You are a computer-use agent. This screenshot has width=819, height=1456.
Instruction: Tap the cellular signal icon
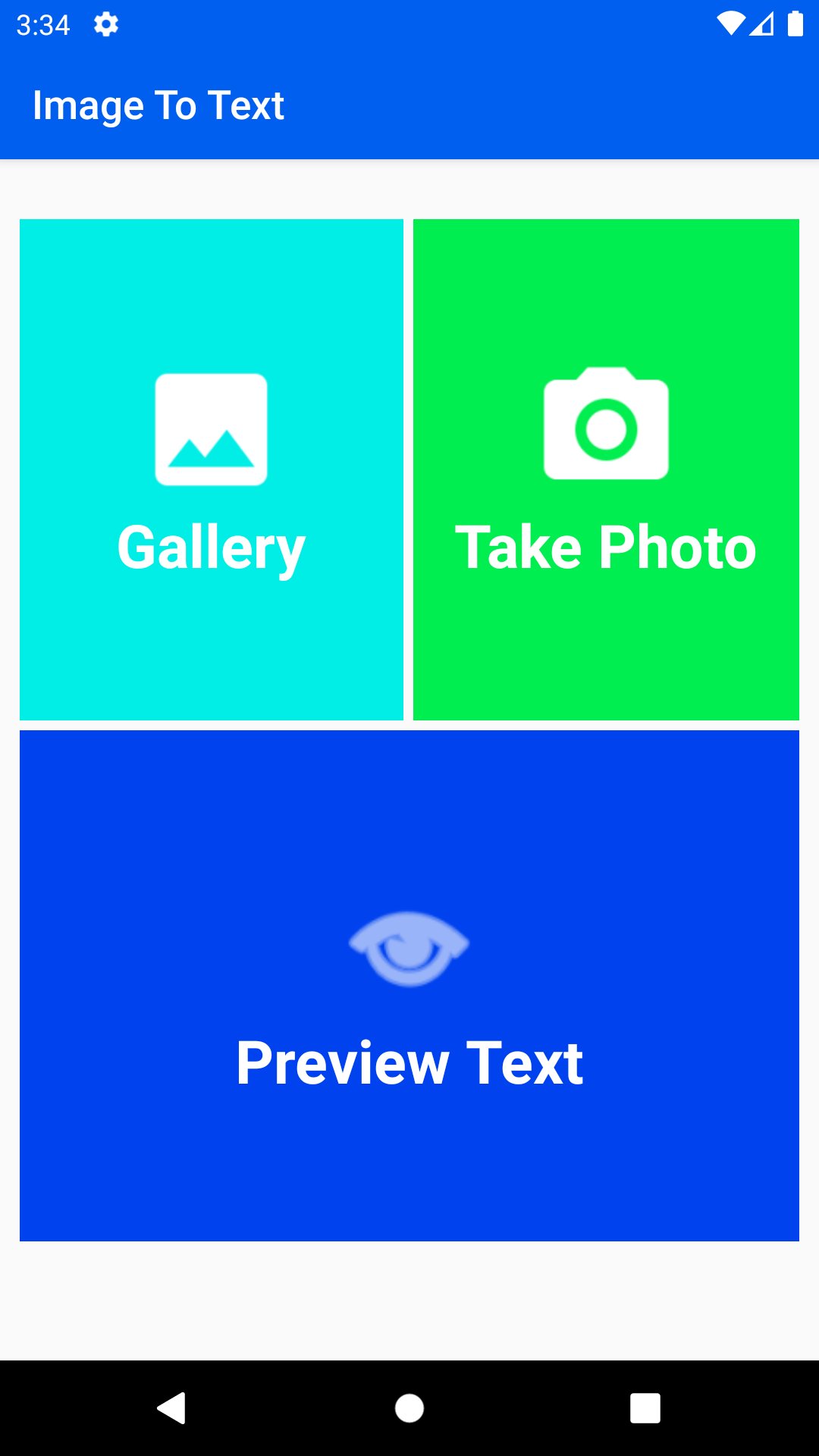pos(763,24)
